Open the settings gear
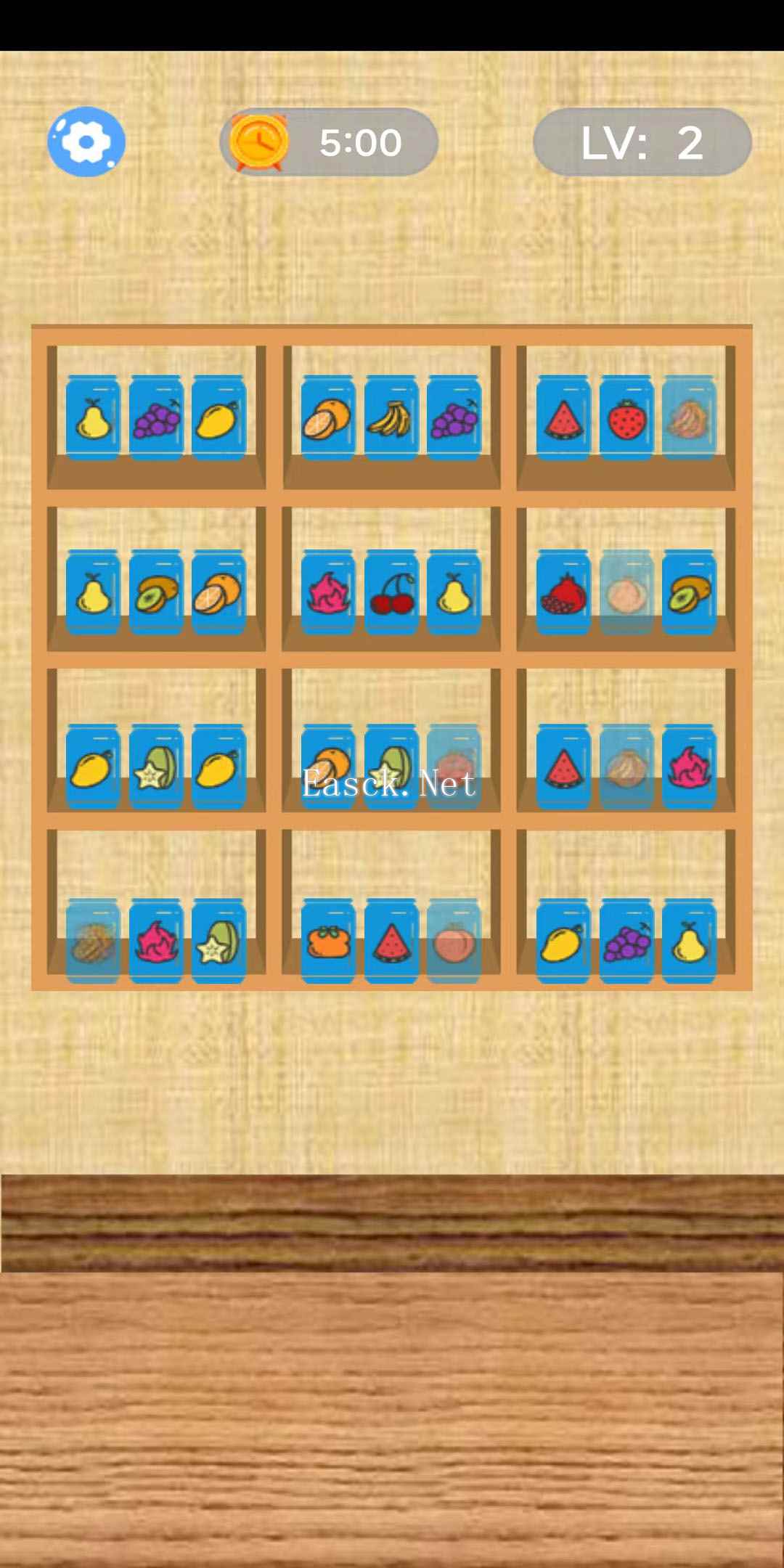Viewport: 784px width, 1568px height. (x=86, y=141)
